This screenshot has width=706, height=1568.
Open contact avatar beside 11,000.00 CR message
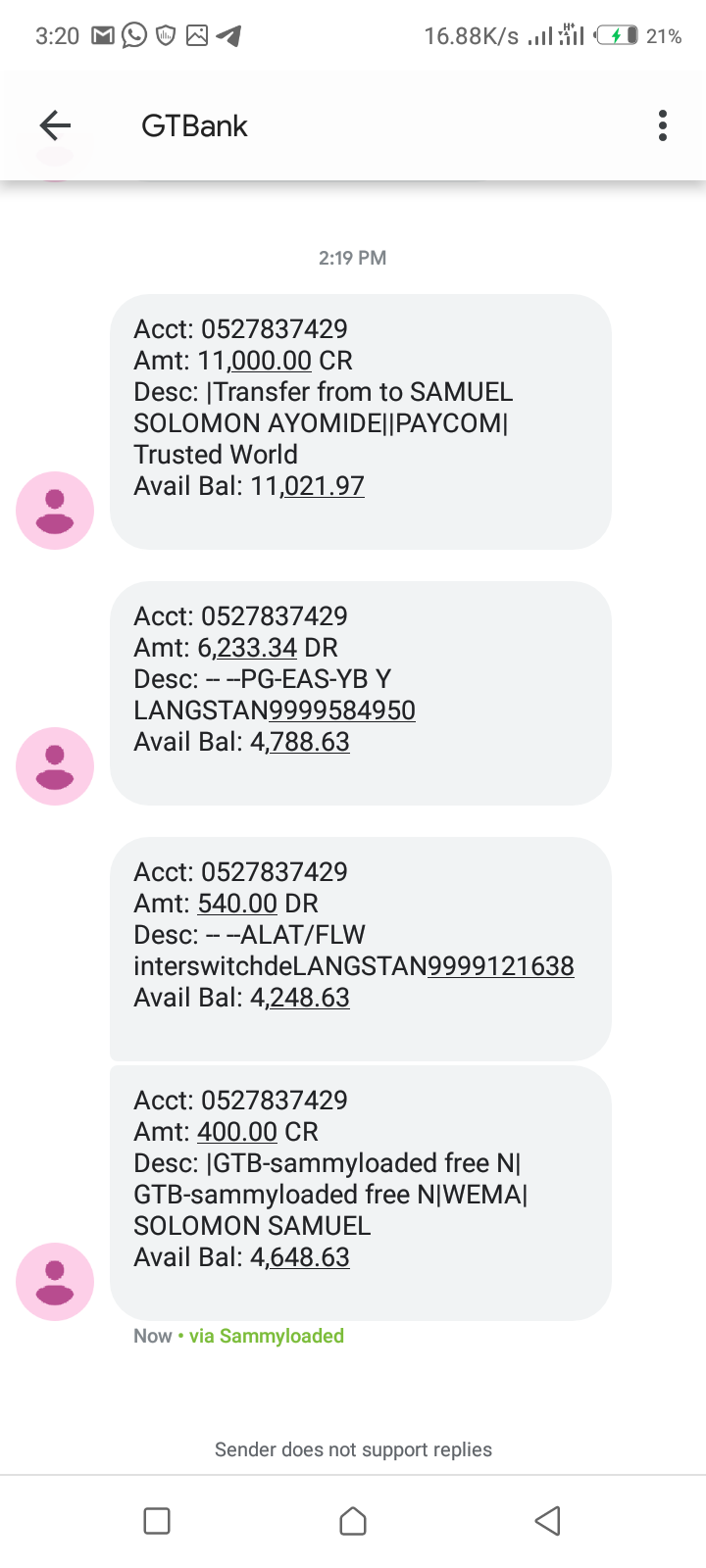[55, 511]
